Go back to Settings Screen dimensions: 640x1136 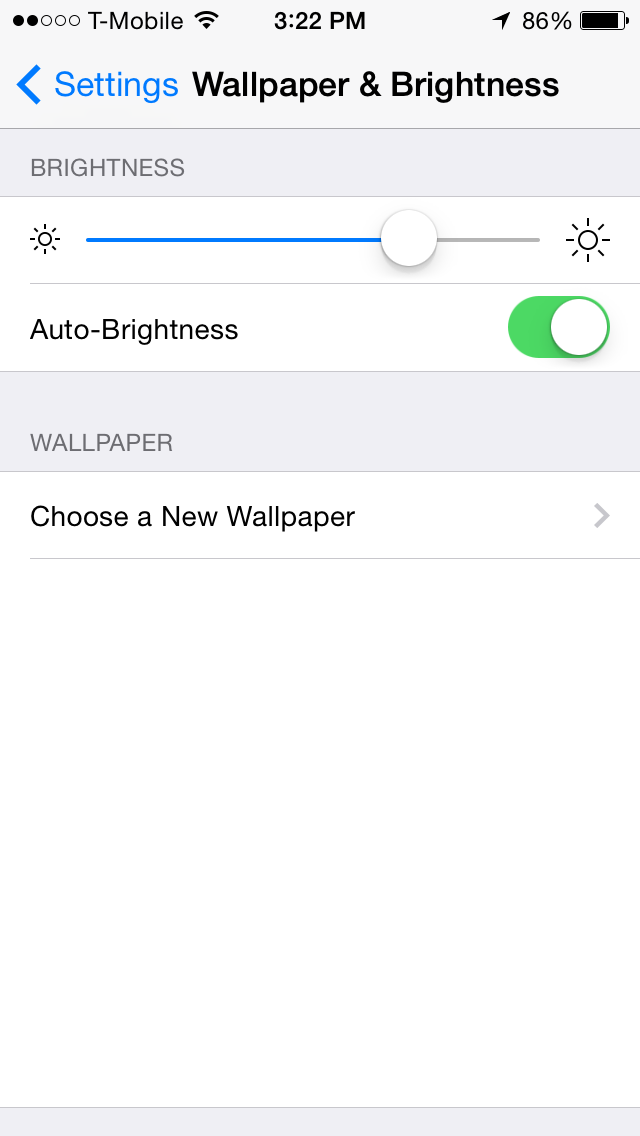coord(97,85)
